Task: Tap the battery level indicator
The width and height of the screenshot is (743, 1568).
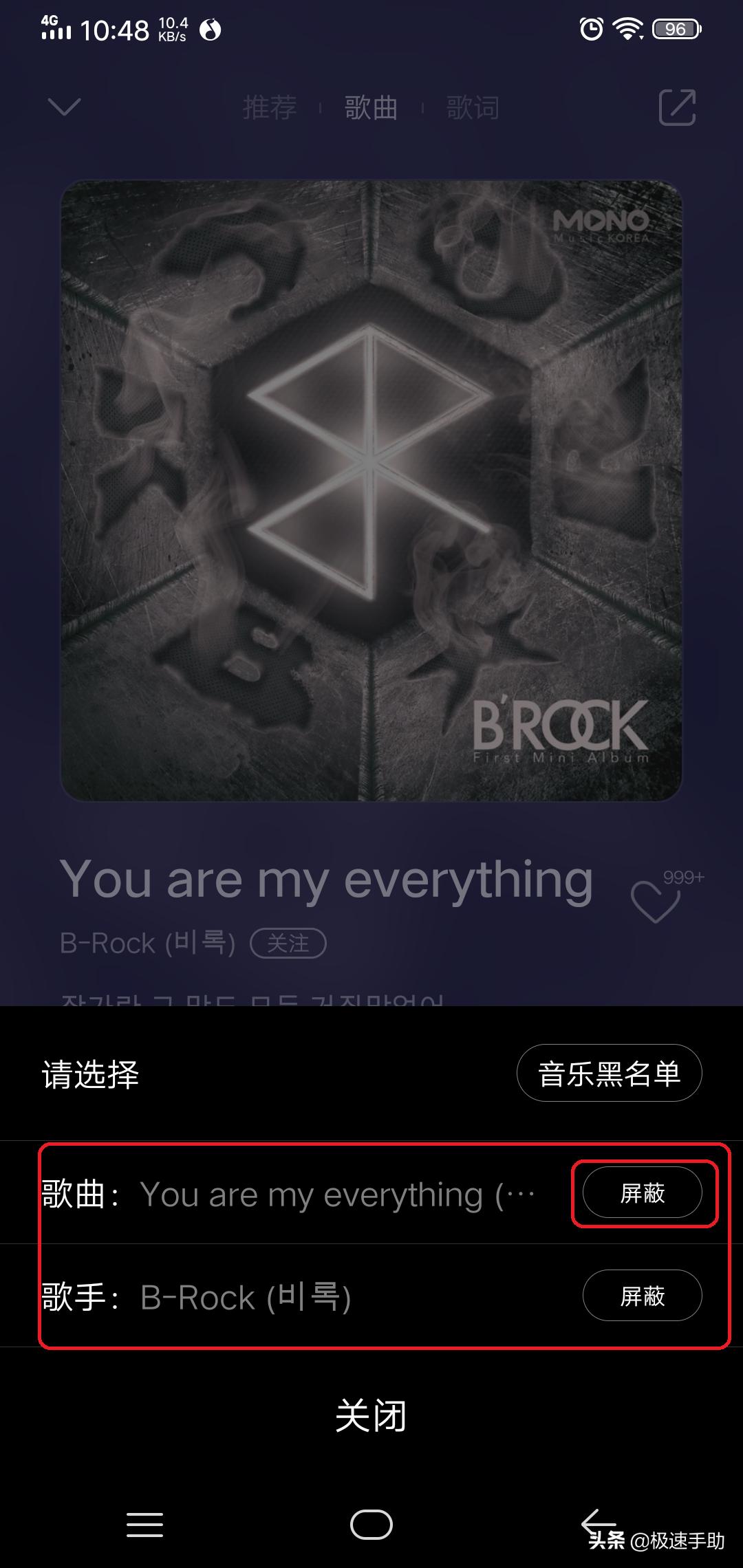Action: [674, 28]
